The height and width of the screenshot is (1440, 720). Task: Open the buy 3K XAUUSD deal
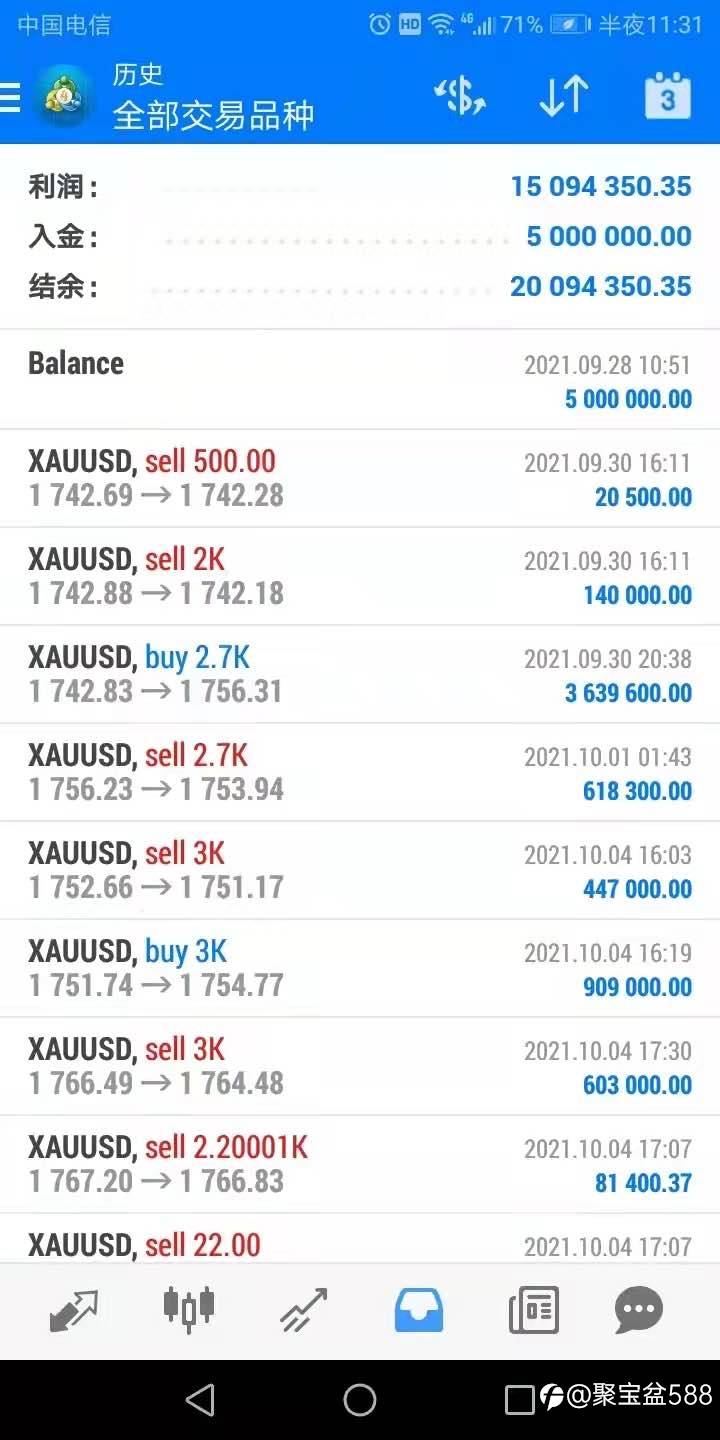coord(360,968)
